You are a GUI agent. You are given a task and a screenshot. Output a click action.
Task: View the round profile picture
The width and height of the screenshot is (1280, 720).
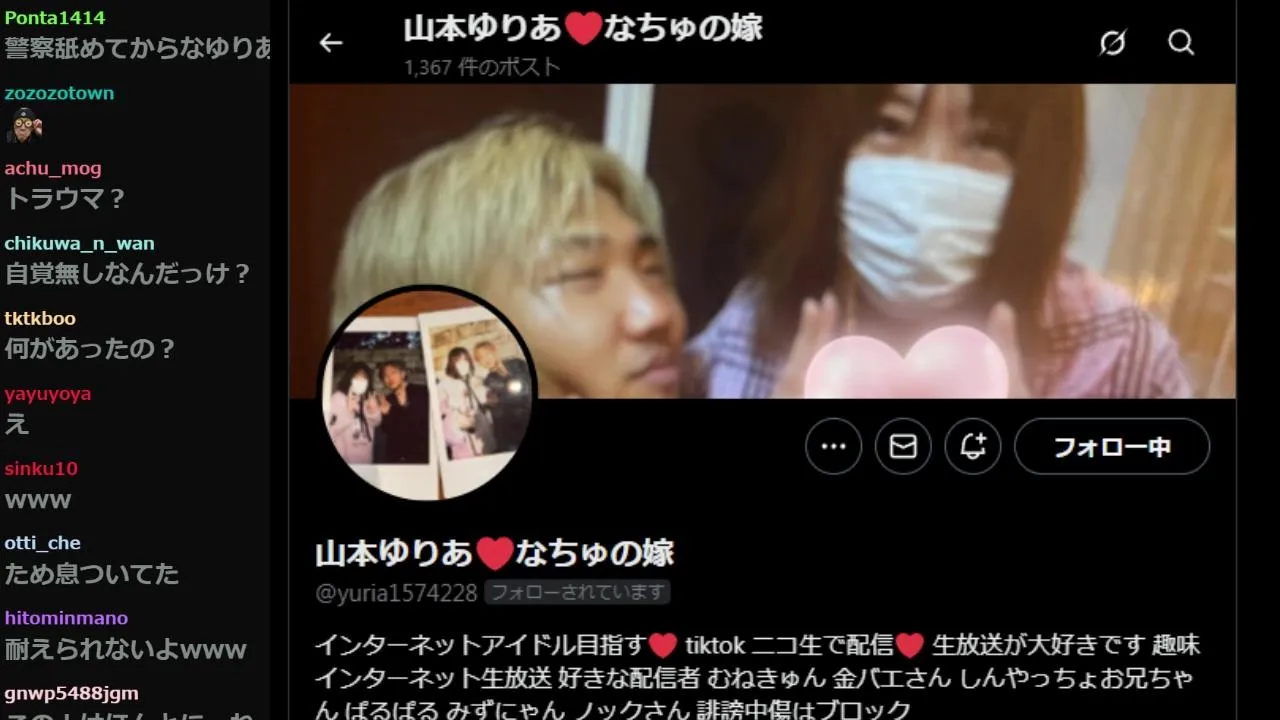[428, 395]
